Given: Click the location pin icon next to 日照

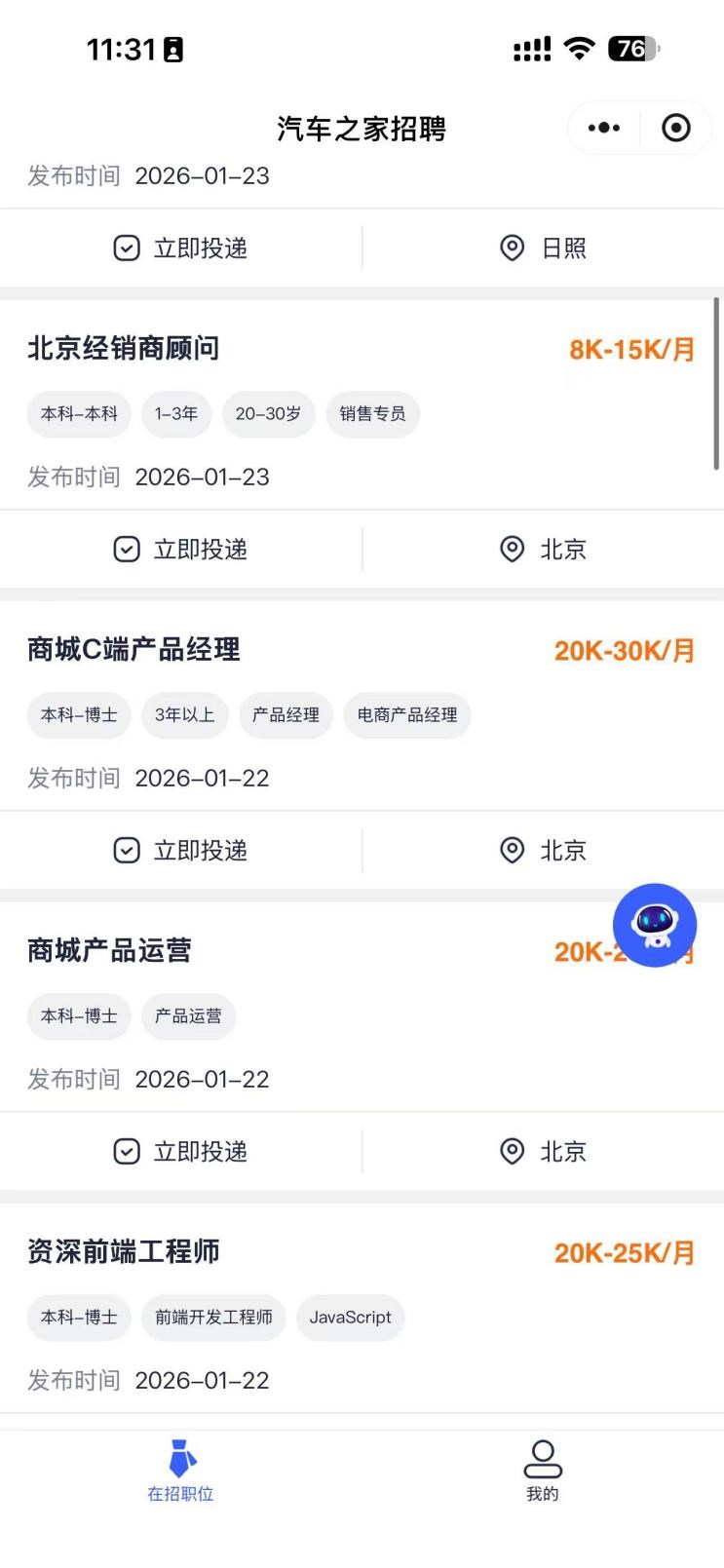Looking at the screenshot, I should [512, 248].
